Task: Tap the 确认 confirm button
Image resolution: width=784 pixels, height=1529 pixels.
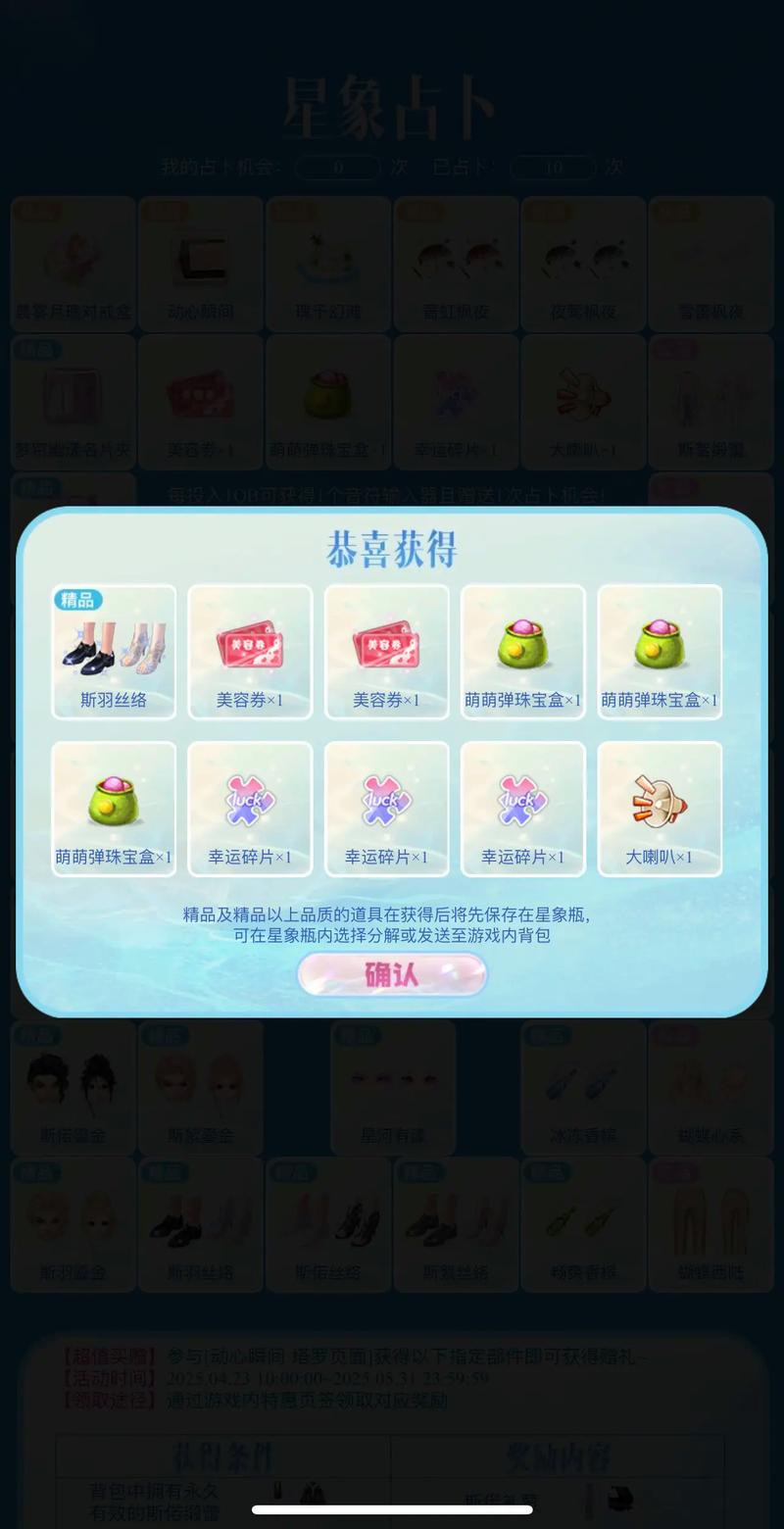Action: [392, 975]
